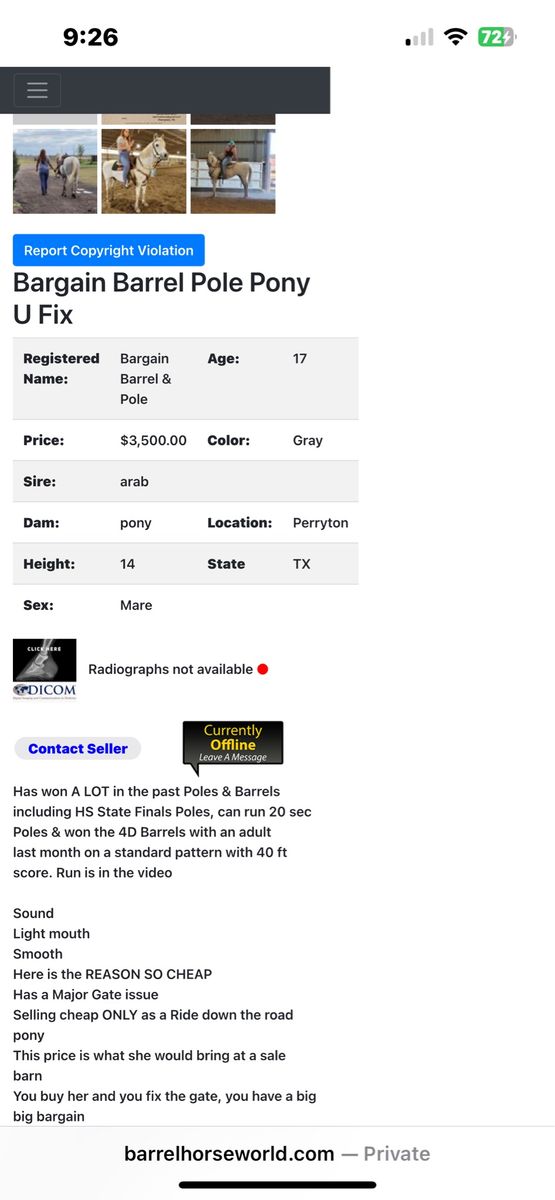View photo of girl walking beside gray horse
555x1200 pixels.
pos(55,171)
